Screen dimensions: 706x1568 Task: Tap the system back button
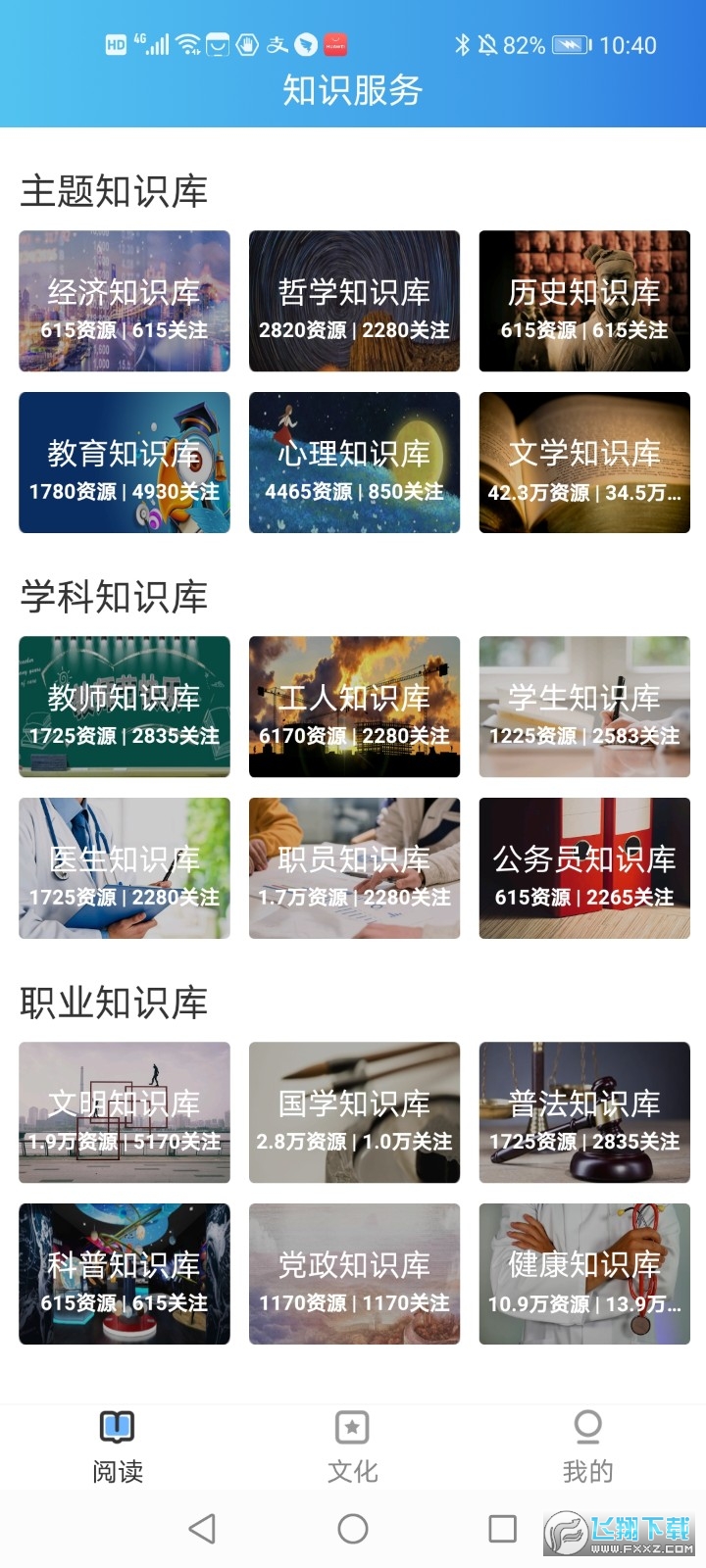[202, 1529]
